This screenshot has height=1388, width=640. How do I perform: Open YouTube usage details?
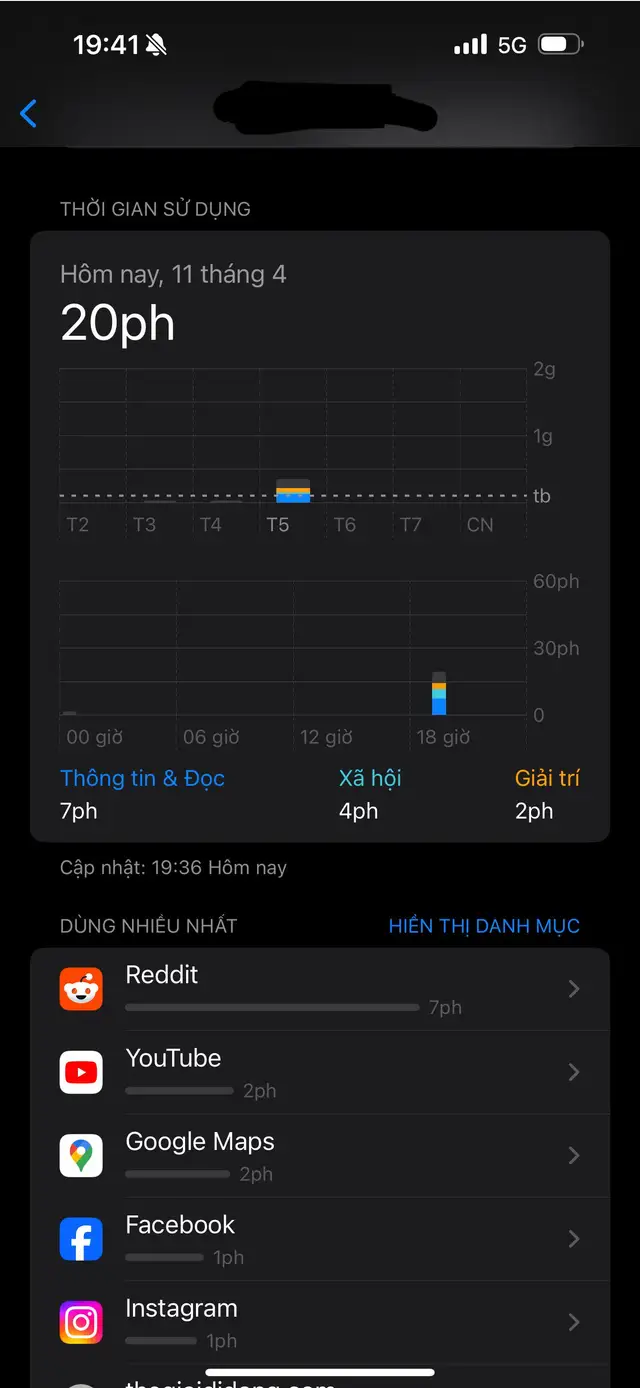pos(320,1072)
